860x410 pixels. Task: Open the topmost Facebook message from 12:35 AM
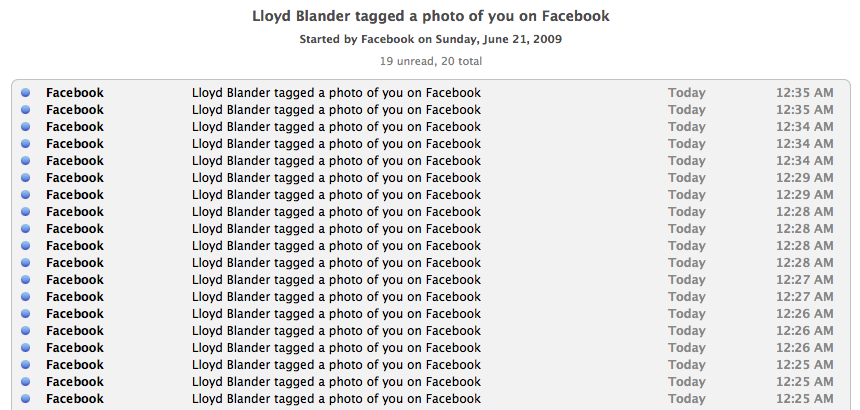336,93
